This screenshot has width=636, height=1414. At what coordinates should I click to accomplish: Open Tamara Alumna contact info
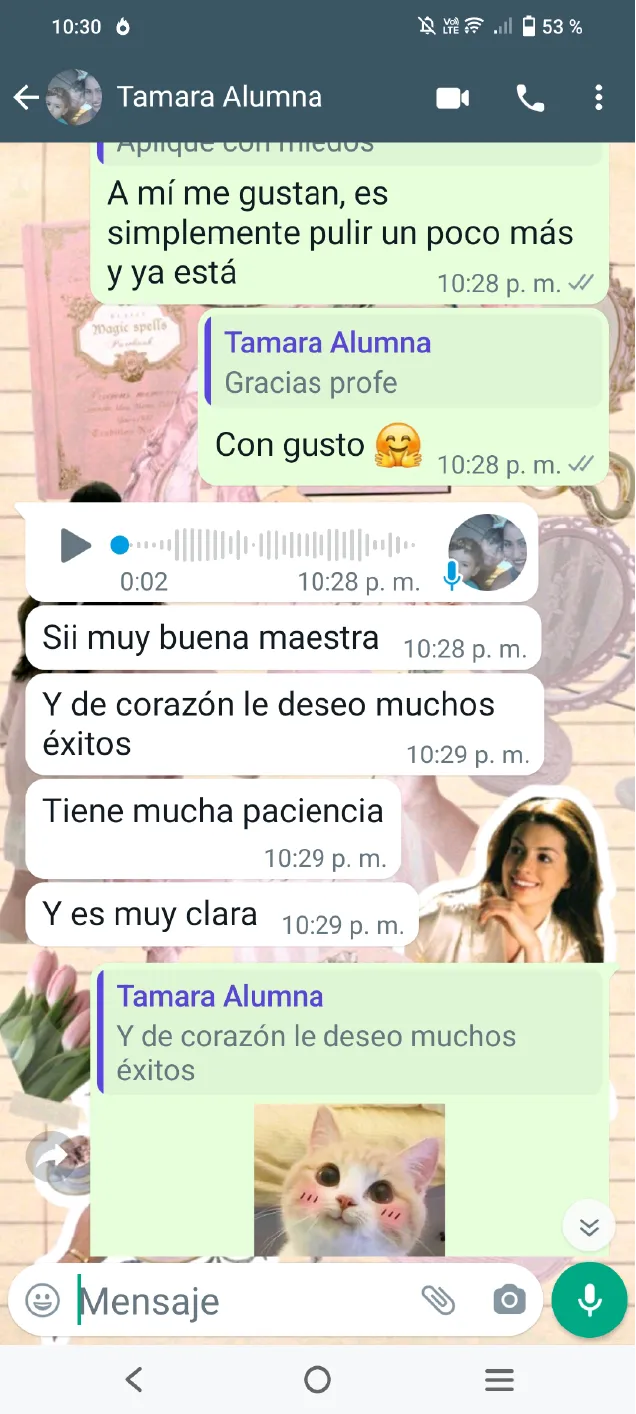219,97
